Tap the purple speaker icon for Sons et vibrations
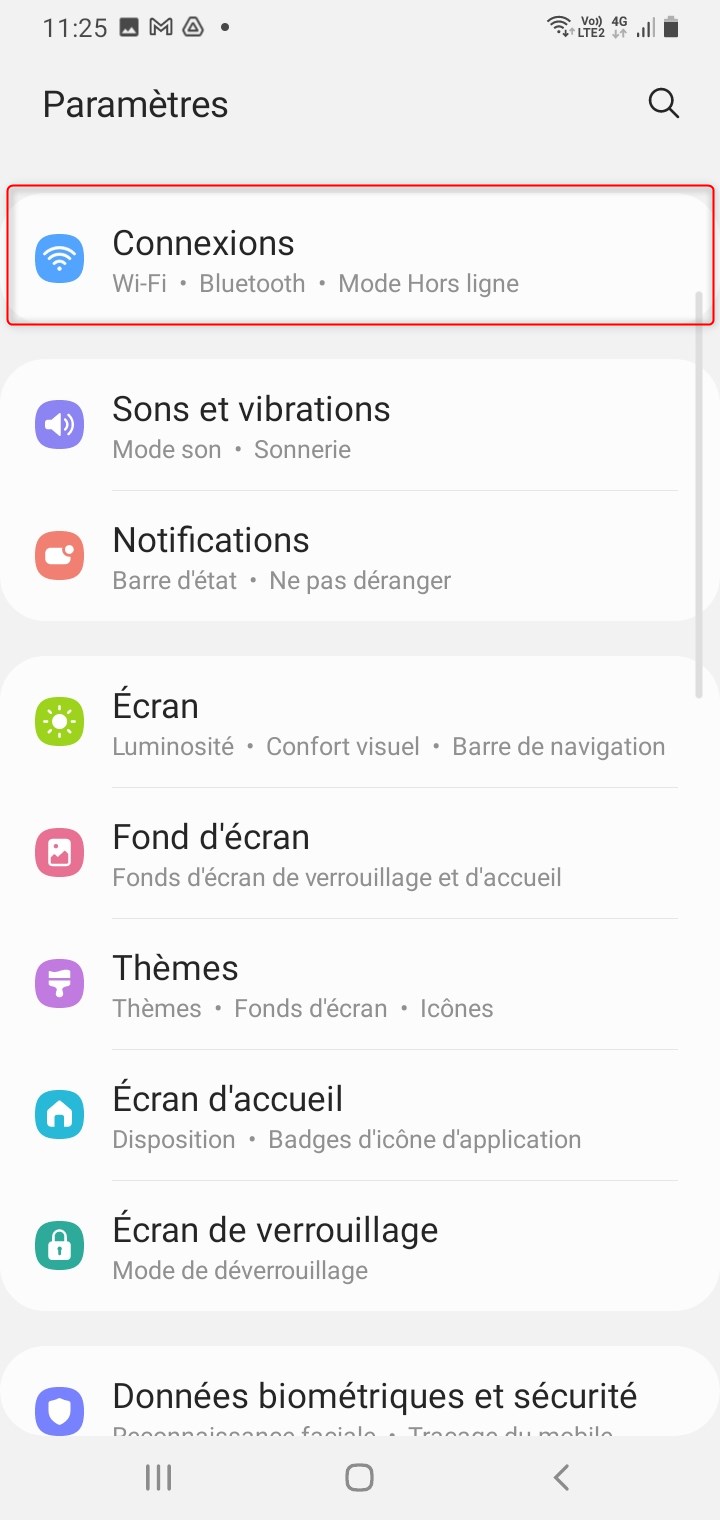The image size is (720, 1520). [59, 425]
